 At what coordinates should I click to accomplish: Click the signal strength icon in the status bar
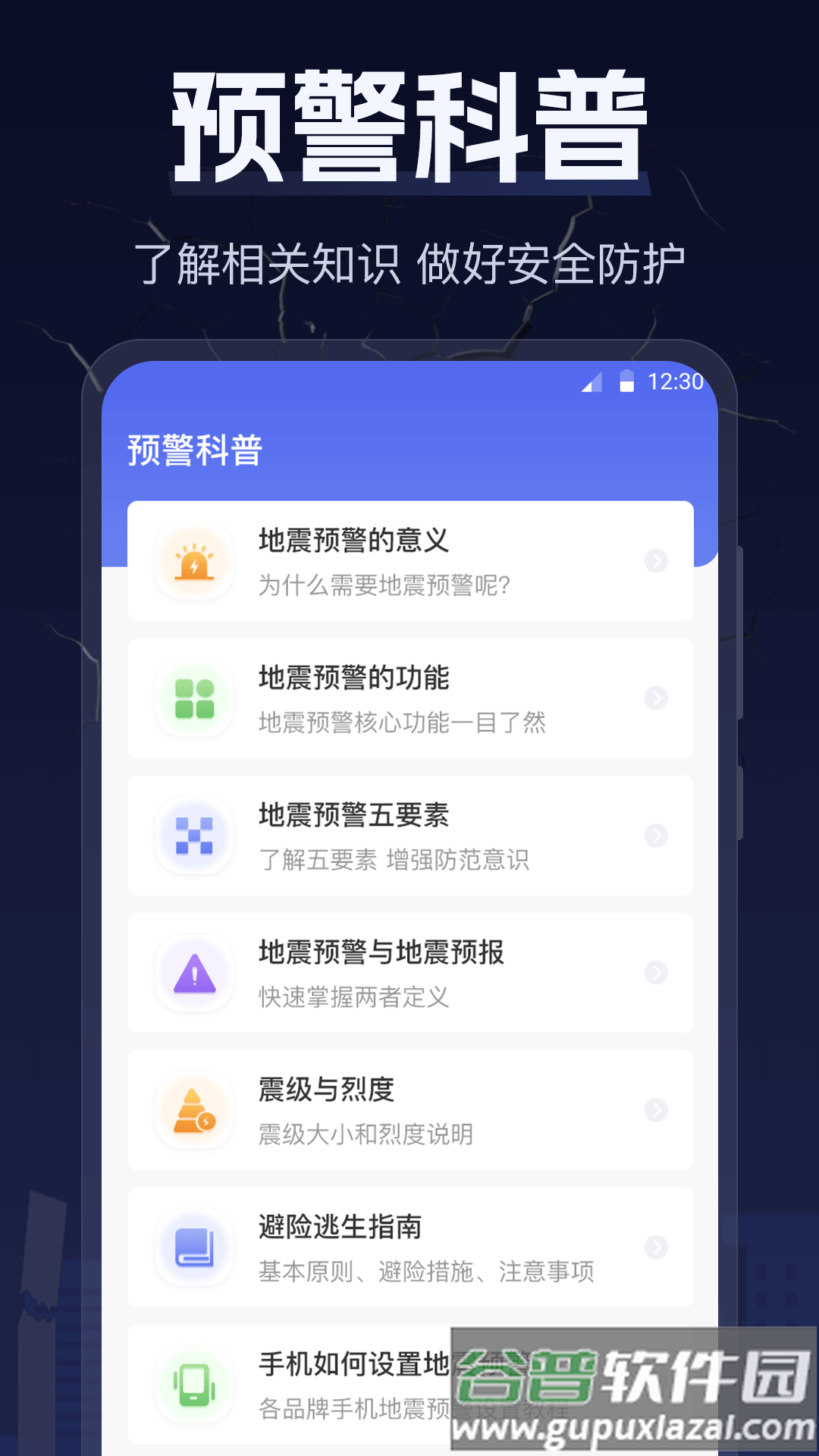(592, 384)
